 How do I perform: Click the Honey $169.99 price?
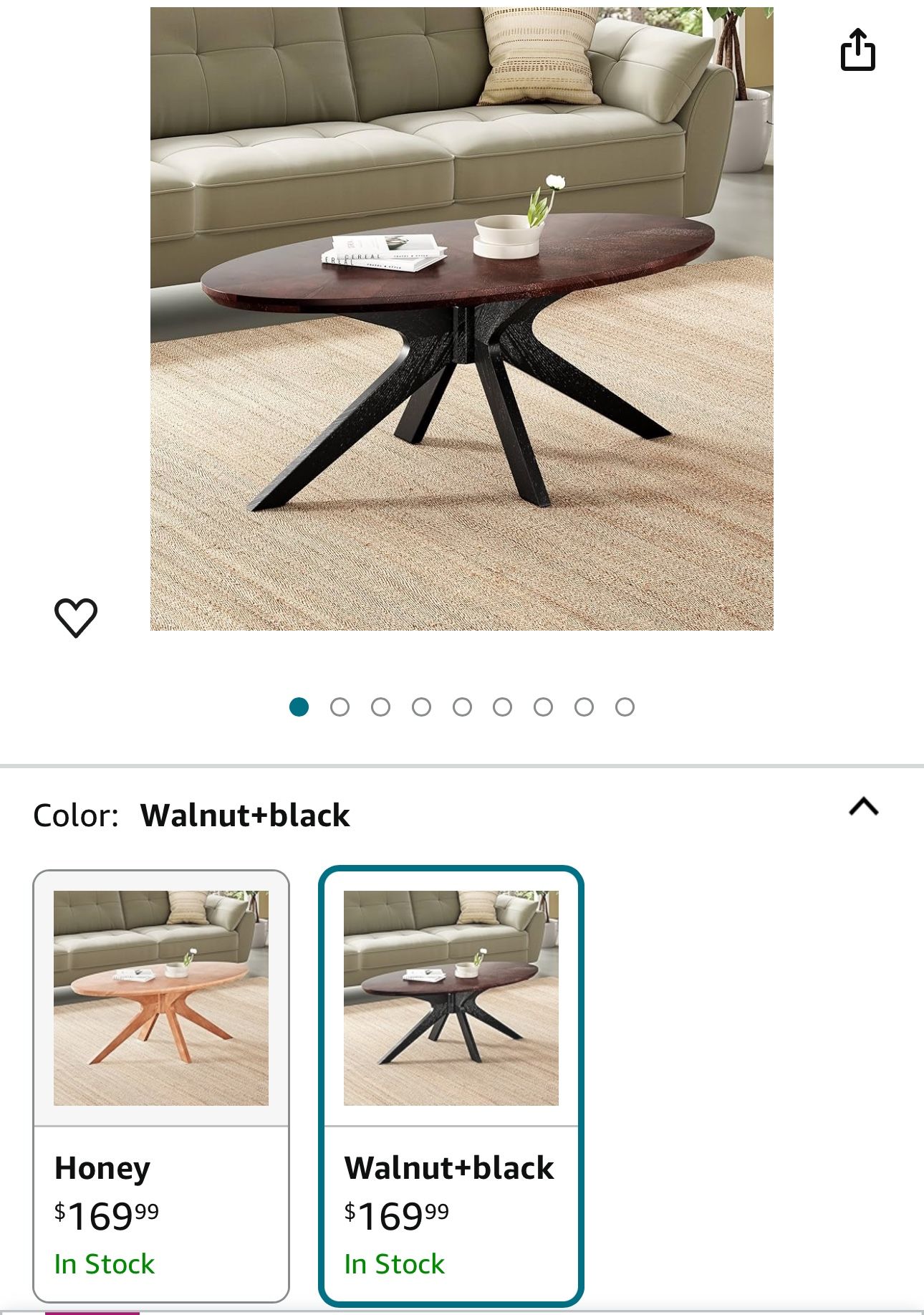click(106, 1214)
